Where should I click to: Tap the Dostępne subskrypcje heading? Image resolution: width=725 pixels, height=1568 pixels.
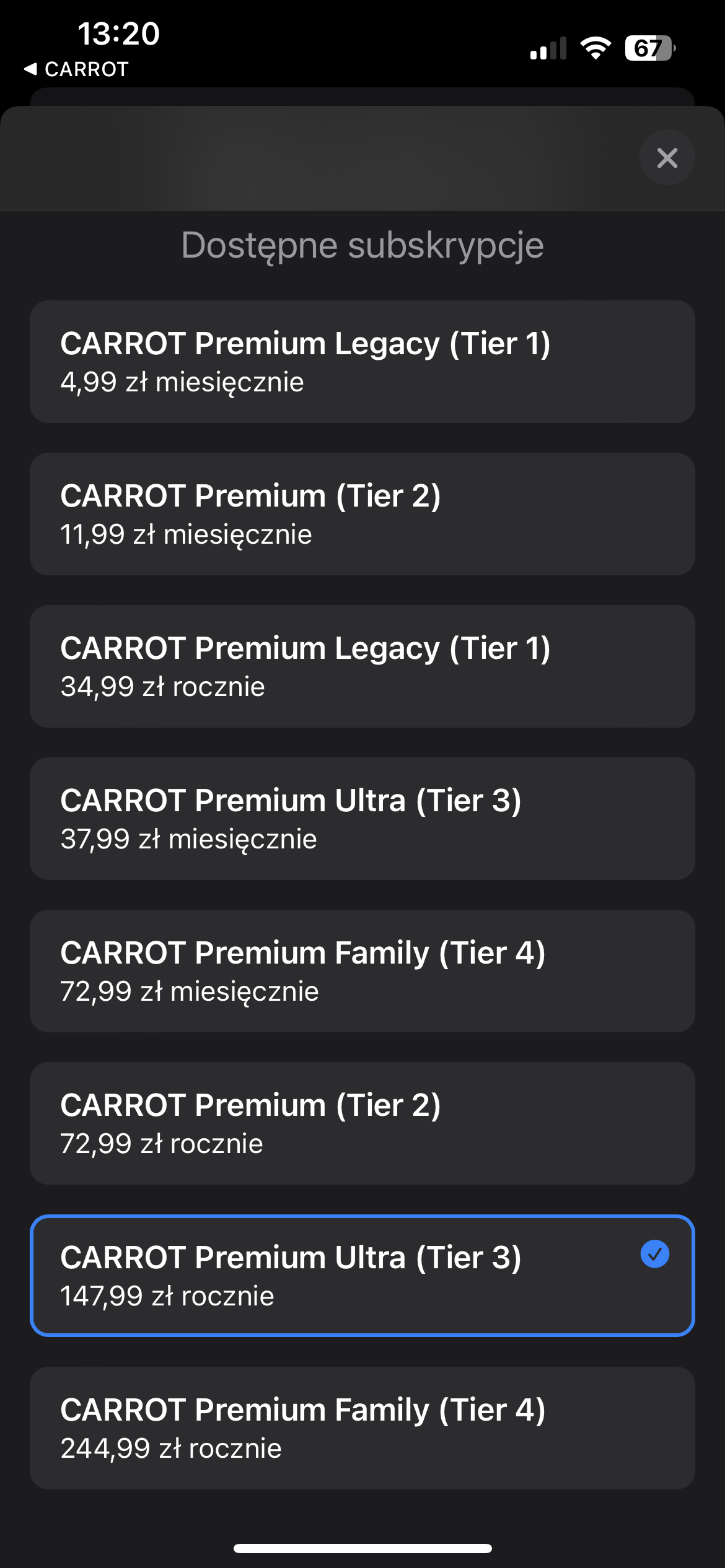(x=362, y=246)
